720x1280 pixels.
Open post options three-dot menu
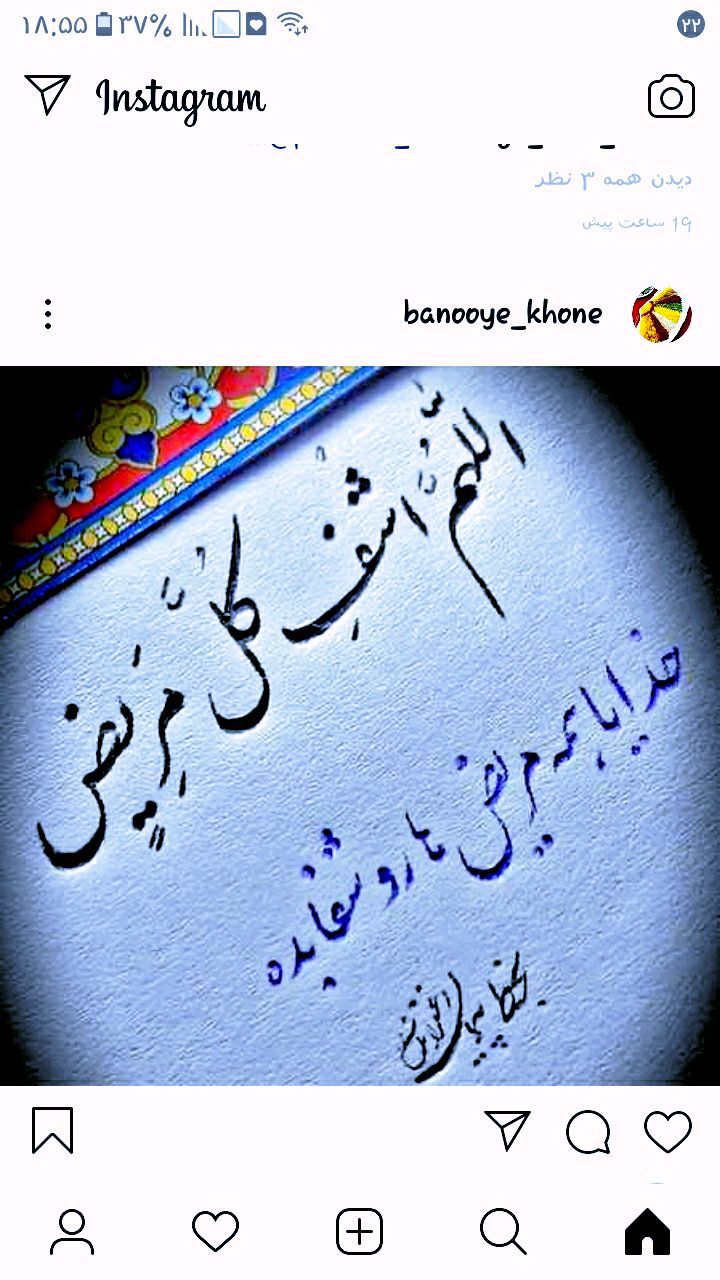point(47,314)
